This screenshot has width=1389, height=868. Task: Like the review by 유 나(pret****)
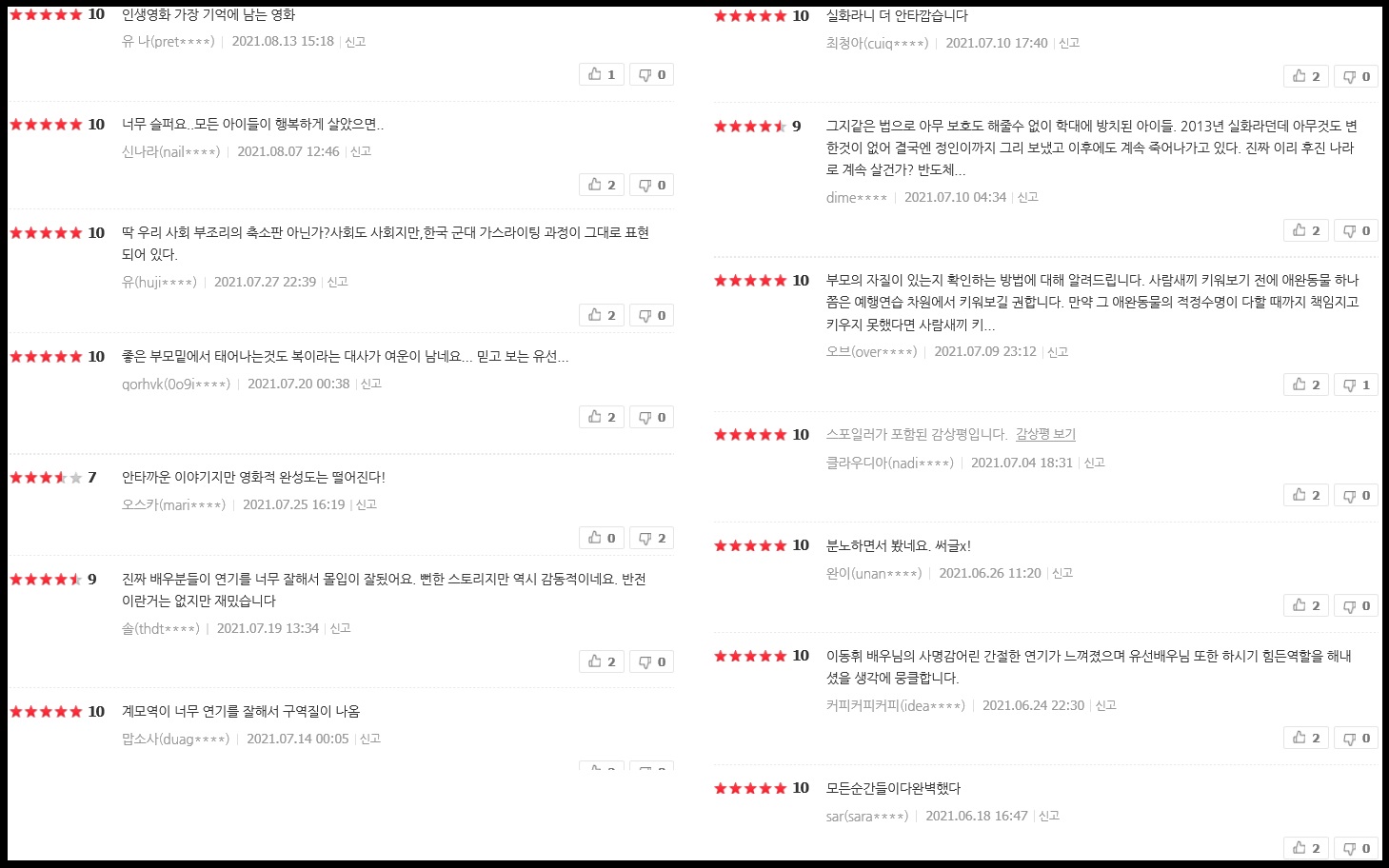point(601,74)
